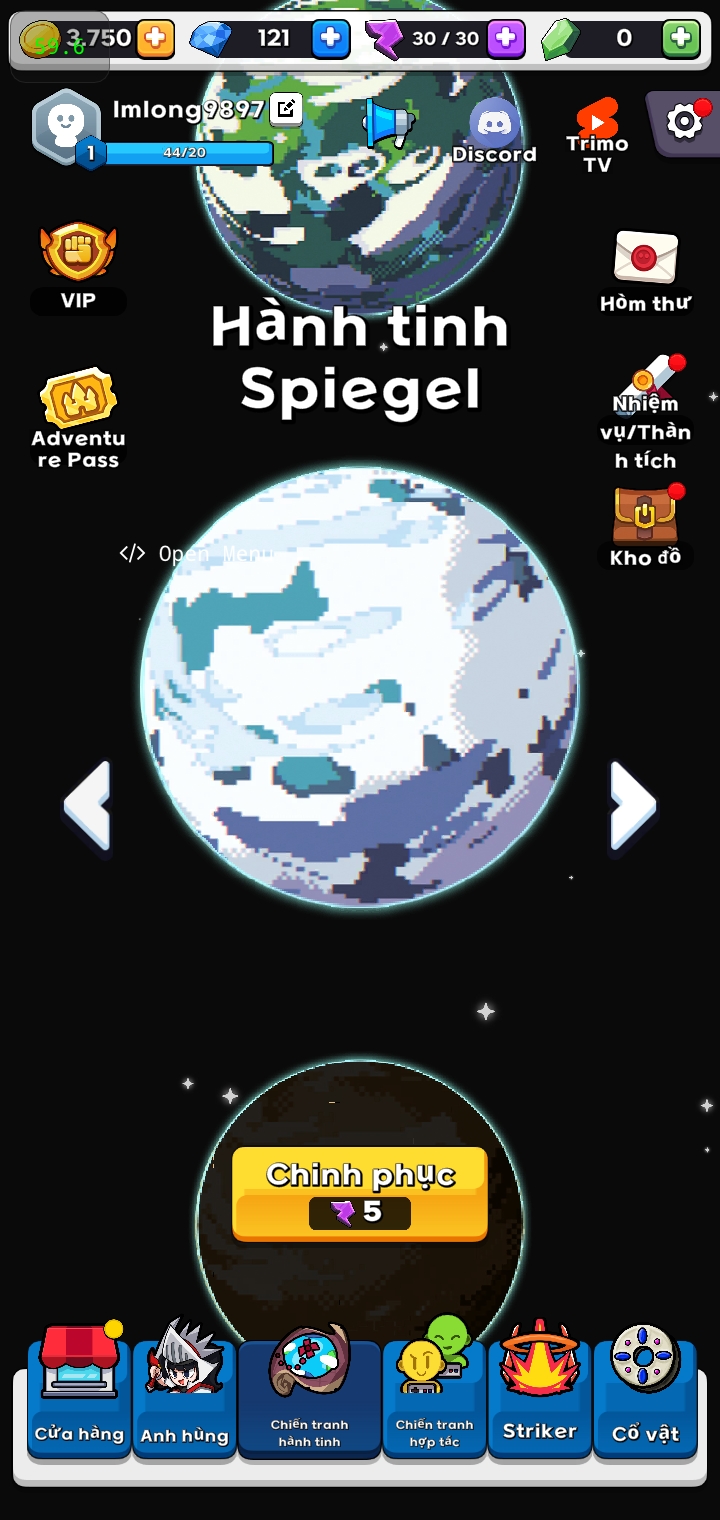Go to the previous planet
The width and height of the screenshot is (720, 1520).
pos(87,806)
